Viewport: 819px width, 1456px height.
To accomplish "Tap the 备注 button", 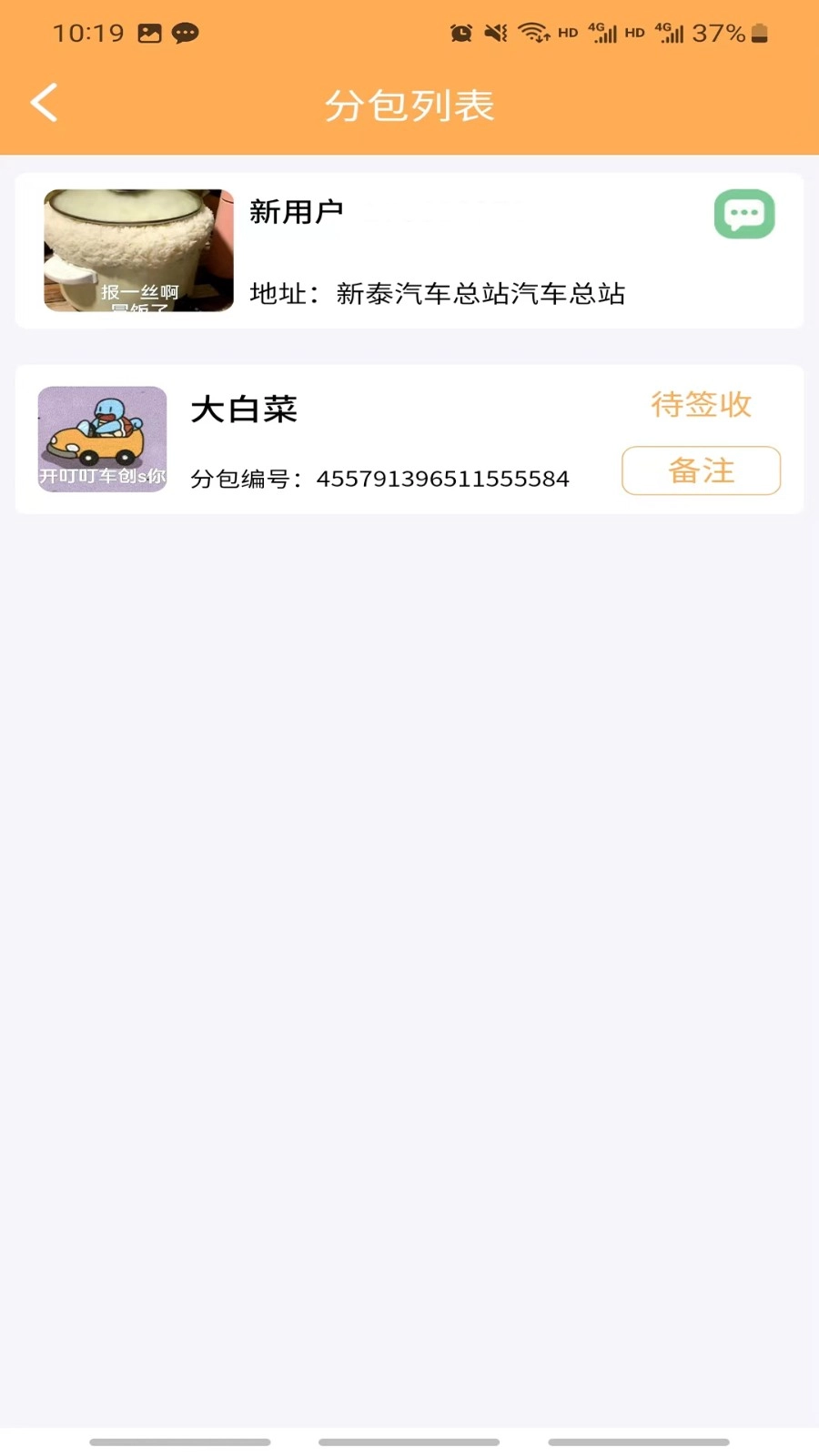I will (701, 470).
